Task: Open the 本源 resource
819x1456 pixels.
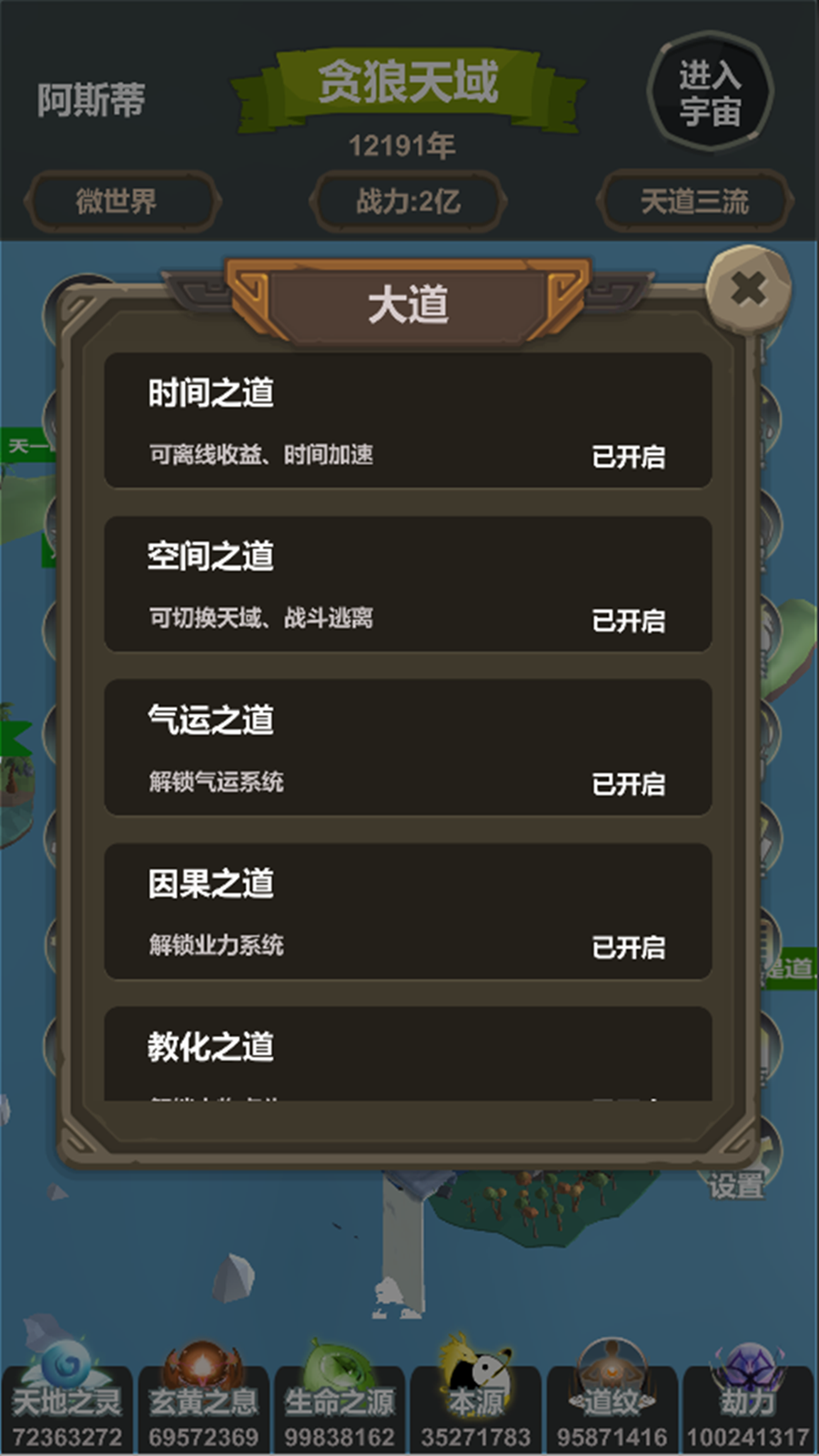Action: [476, 1406]
